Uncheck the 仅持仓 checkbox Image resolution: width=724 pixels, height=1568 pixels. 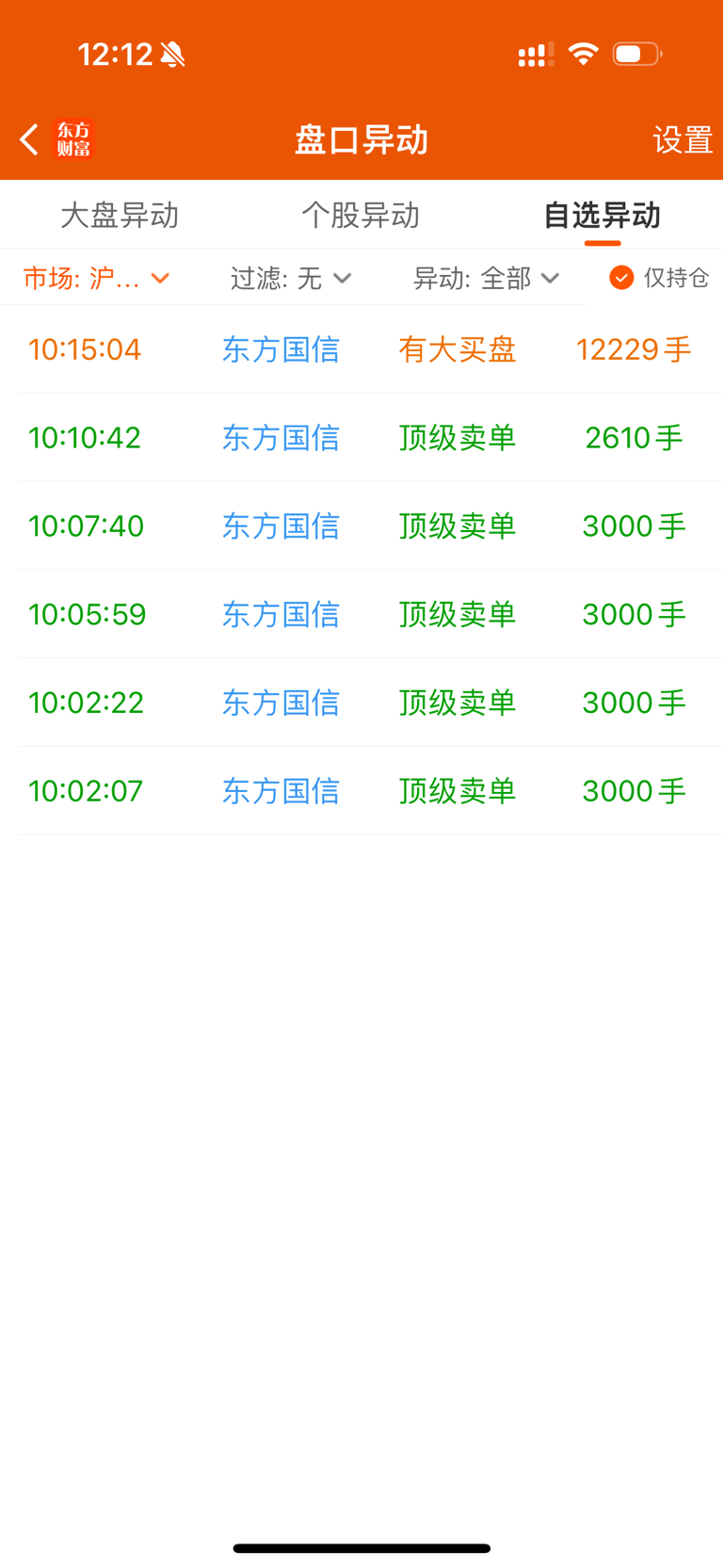tap(621, 278)
